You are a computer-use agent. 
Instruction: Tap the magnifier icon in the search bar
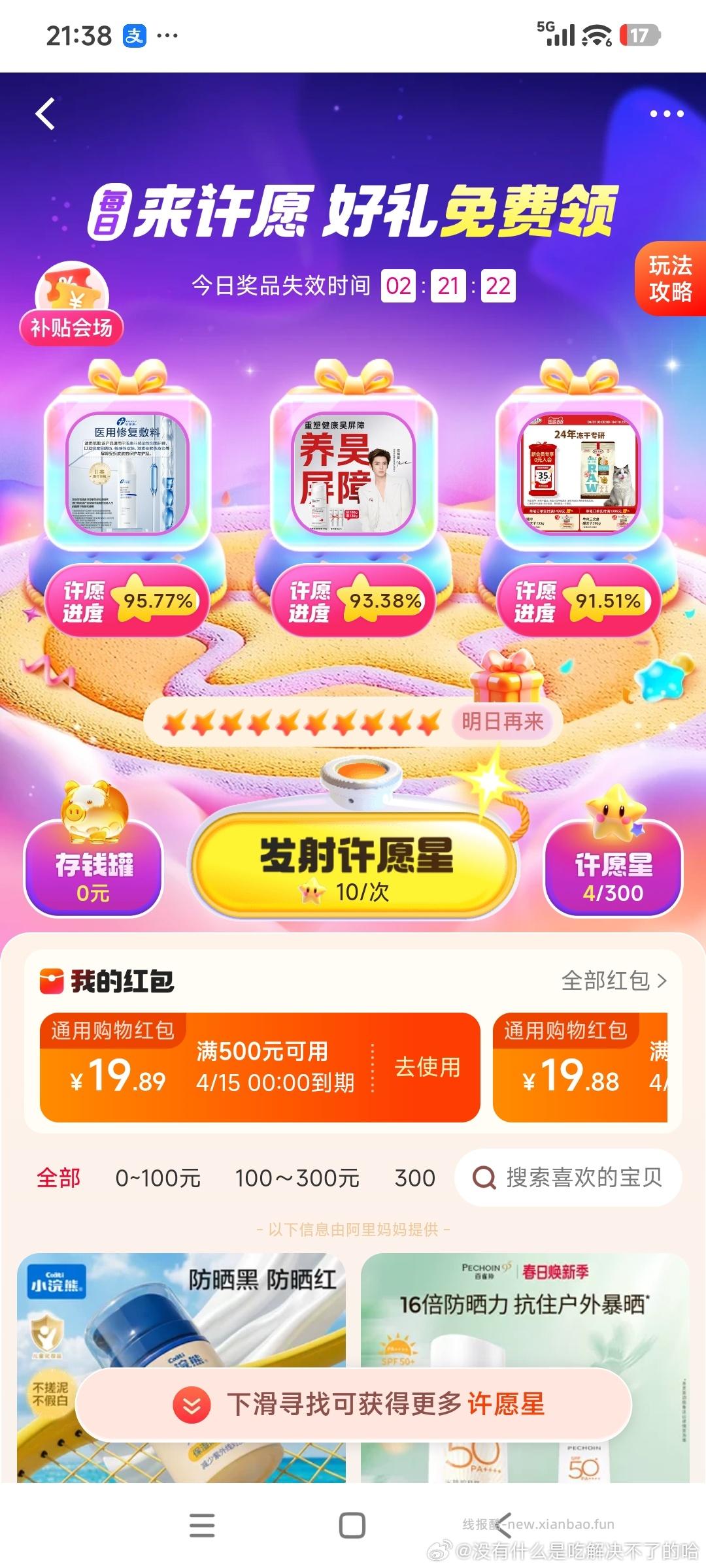484,1177
